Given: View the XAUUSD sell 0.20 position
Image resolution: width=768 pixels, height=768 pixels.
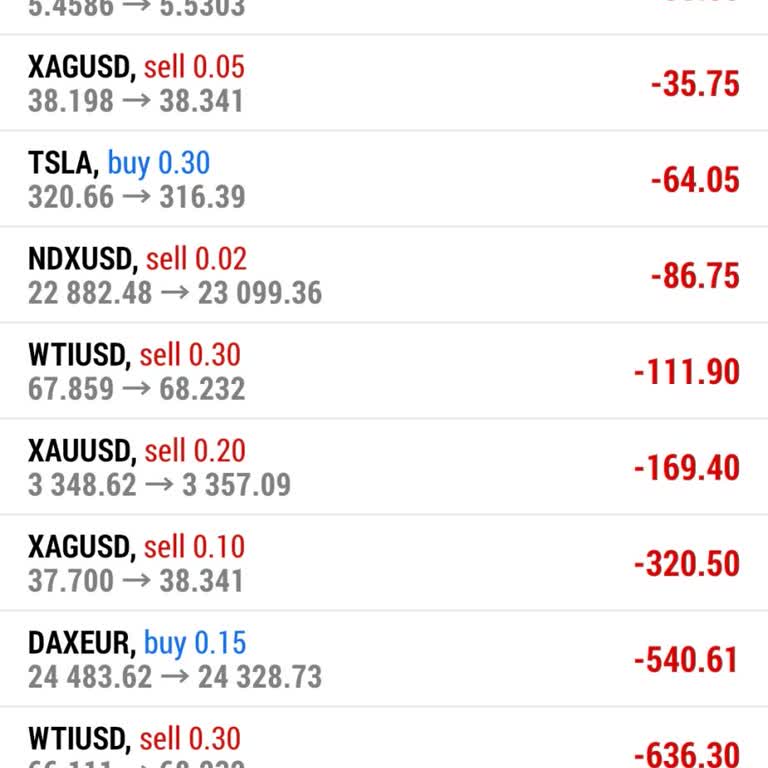Looking at the screenshot, I should tap(384, 468).
